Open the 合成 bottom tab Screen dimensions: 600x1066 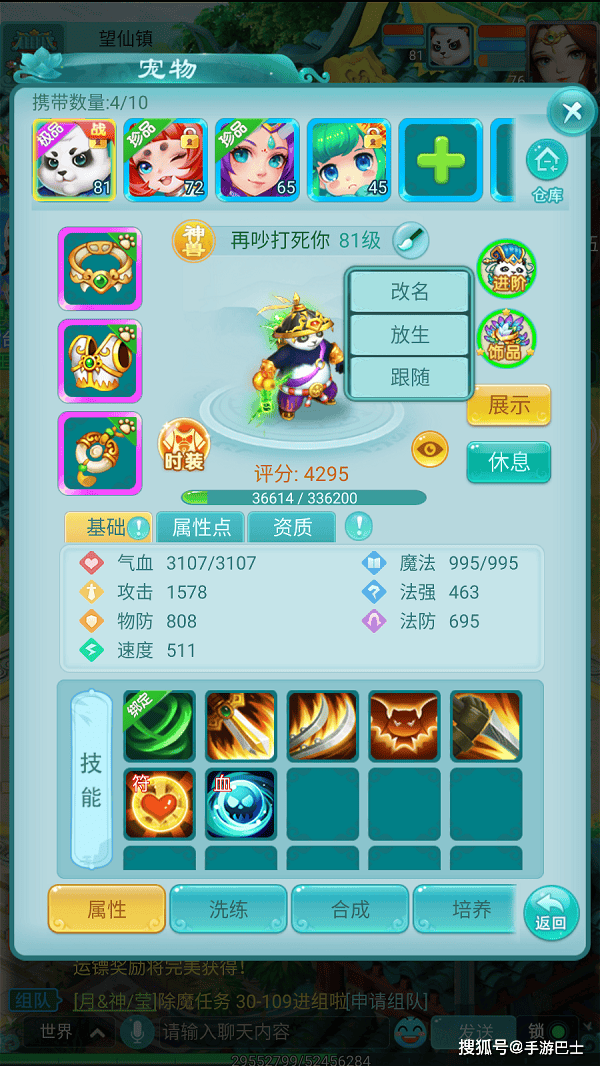[x=350, y=909]
